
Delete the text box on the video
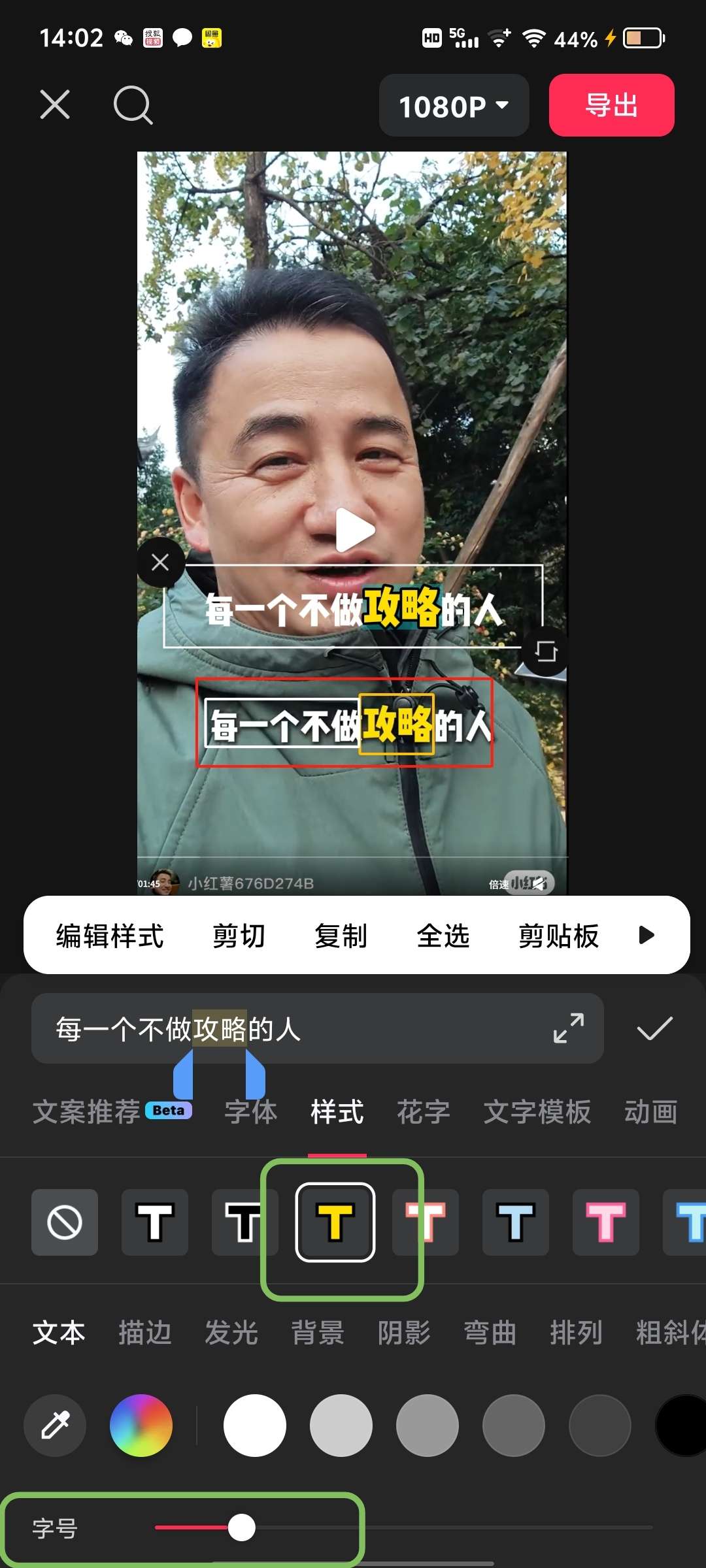[160, 562]
